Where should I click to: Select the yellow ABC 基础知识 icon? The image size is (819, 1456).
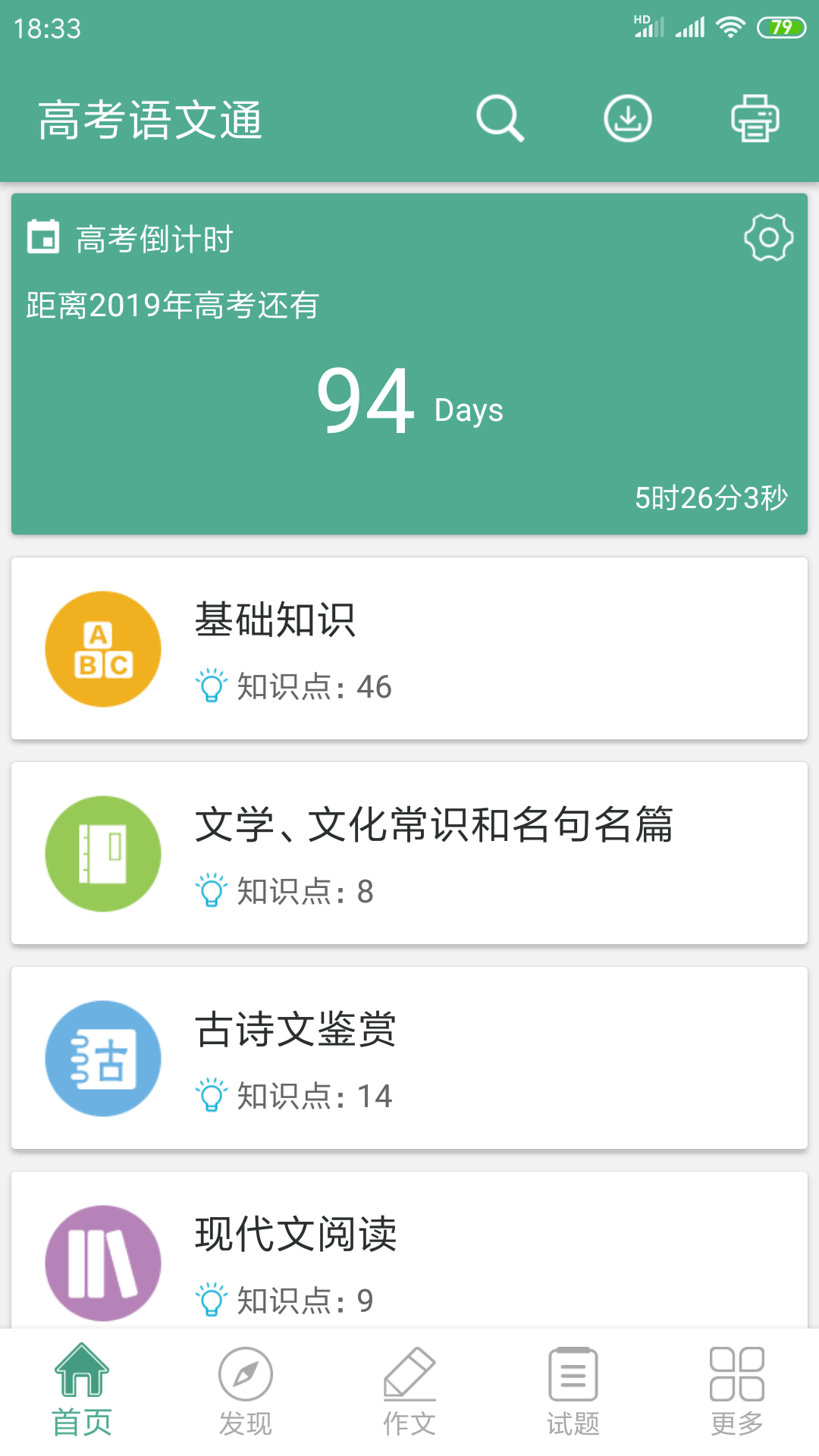pos(102,649)
